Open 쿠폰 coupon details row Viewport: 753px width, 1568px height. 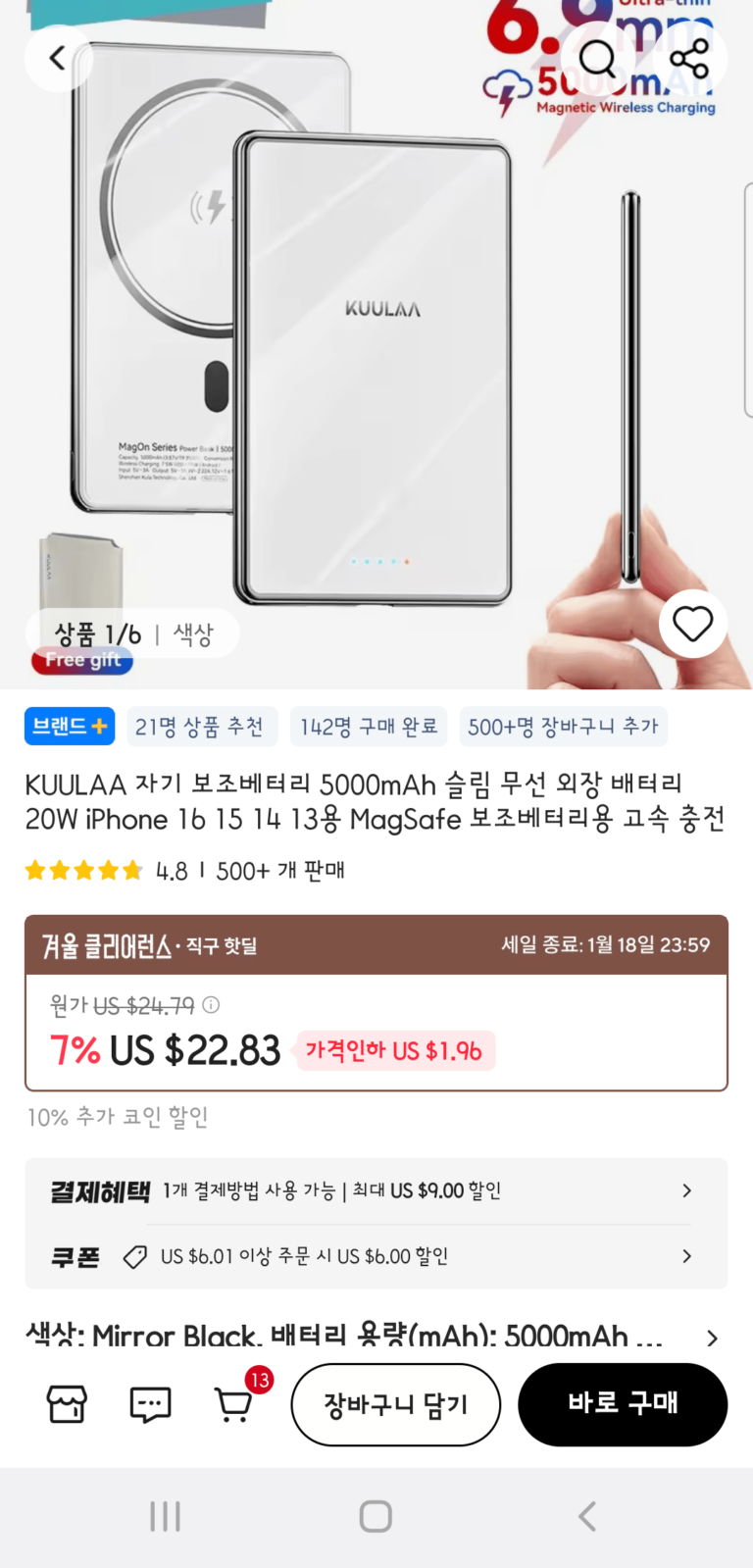click(376, 1256)
